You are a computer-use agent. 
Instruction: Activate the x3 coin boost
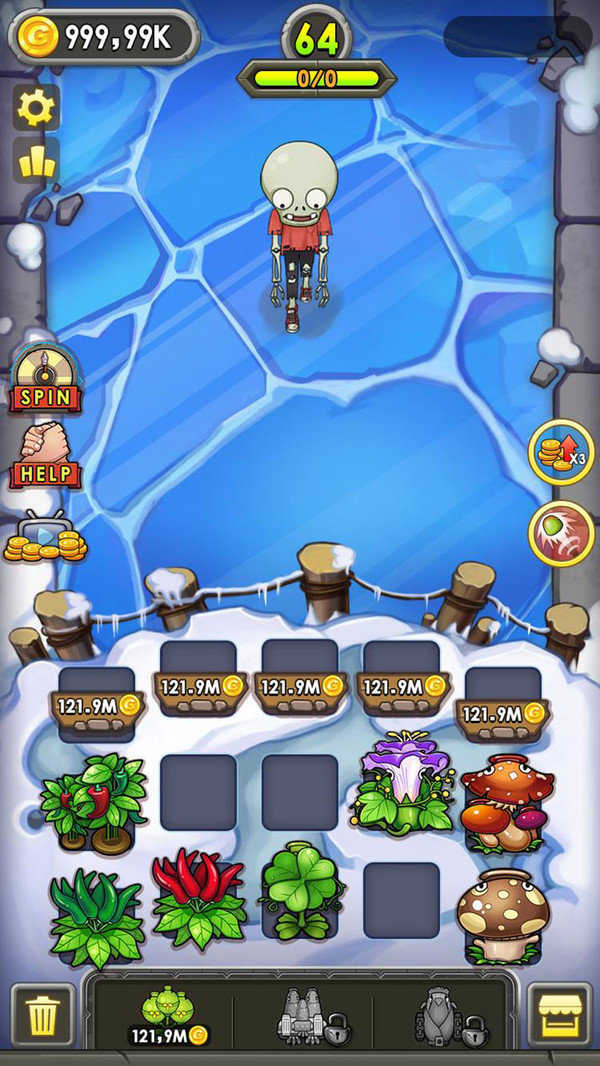point(561,452)
